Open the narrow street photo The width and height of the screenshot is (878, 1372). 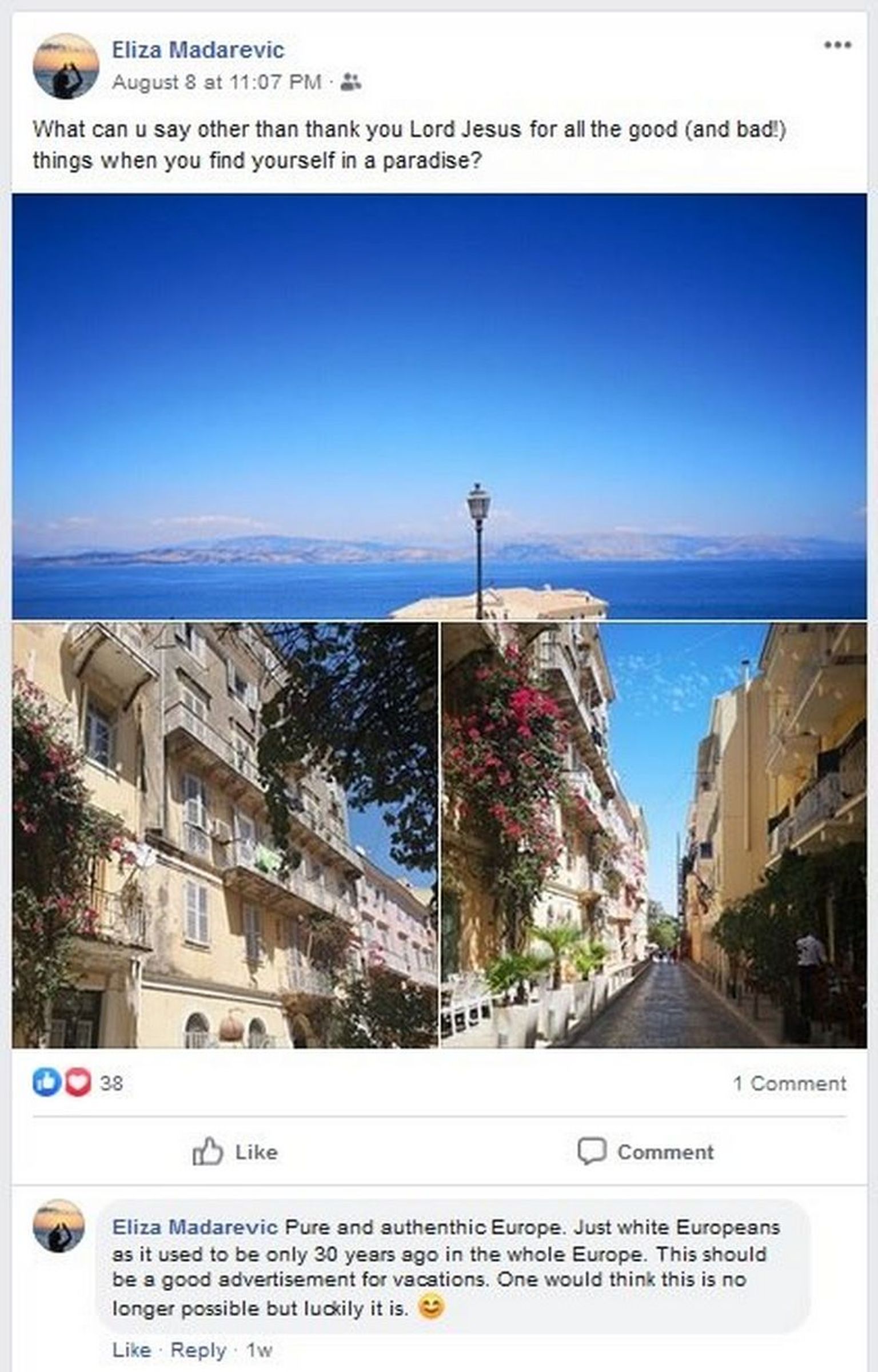click(x=654, y=834)
